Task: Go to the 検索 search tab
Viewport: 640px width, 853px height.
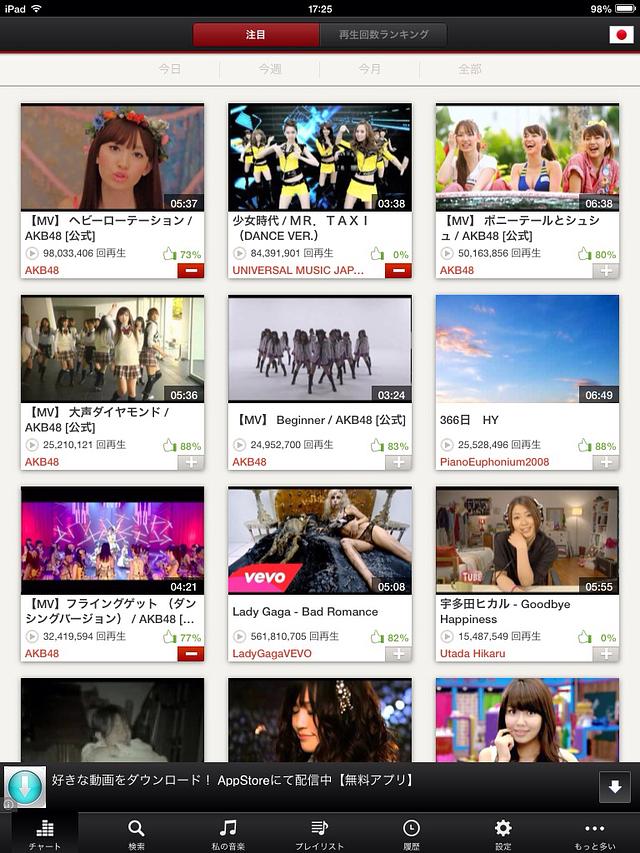Action: point(136,833)
